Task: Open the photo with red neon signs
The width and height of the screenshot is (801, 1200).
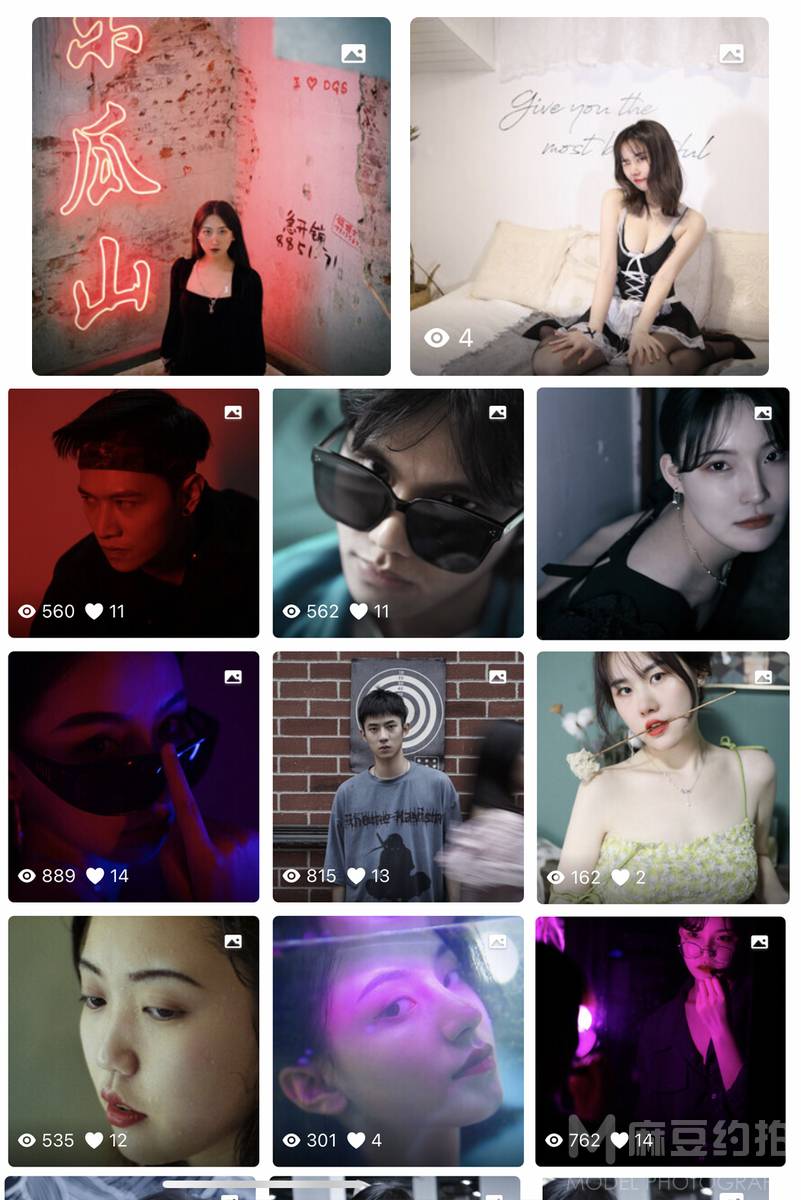Action: (x=211, y=196)
